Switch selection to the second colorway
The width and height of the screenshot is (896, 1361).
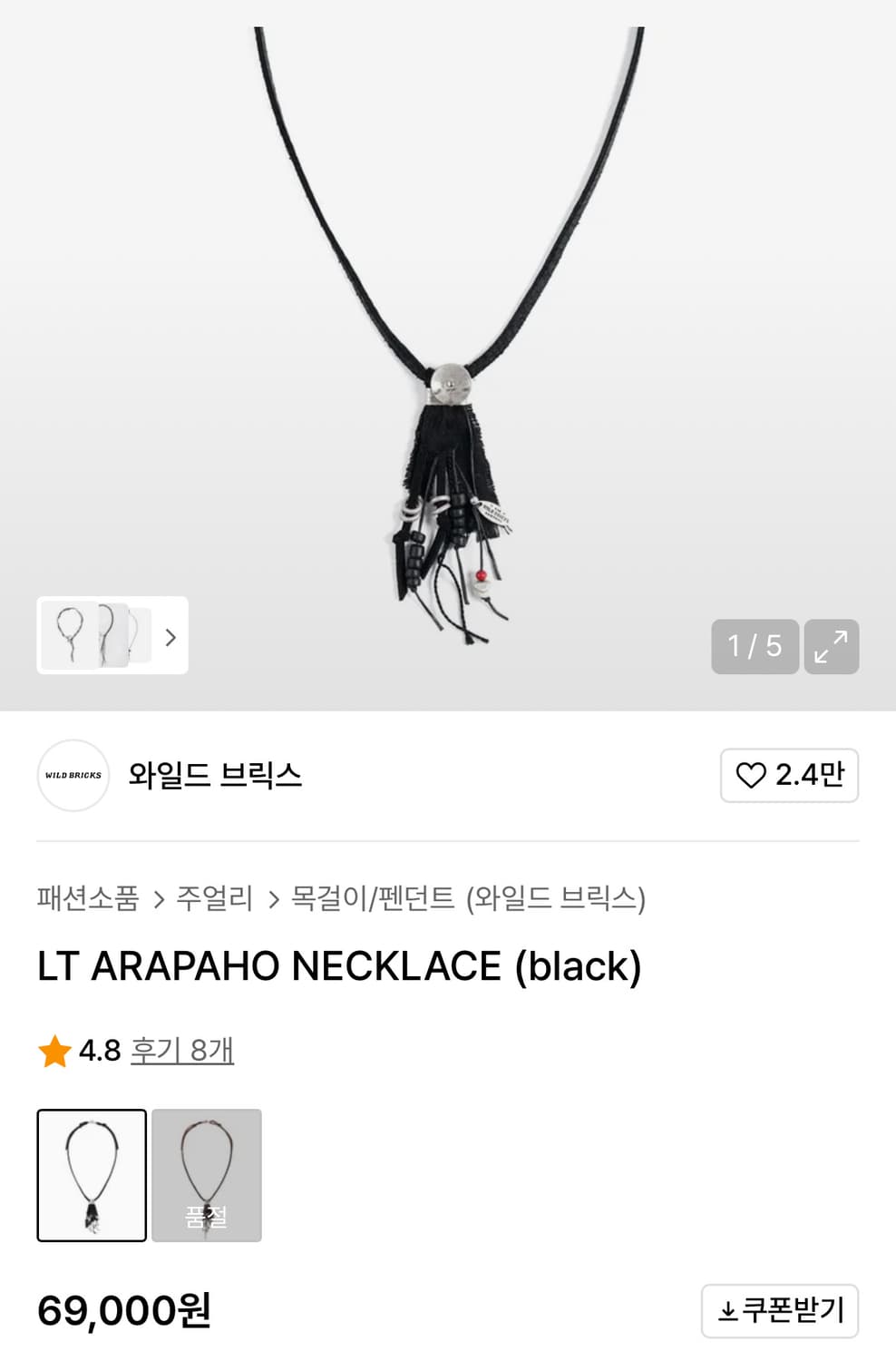click(208, 1175)
